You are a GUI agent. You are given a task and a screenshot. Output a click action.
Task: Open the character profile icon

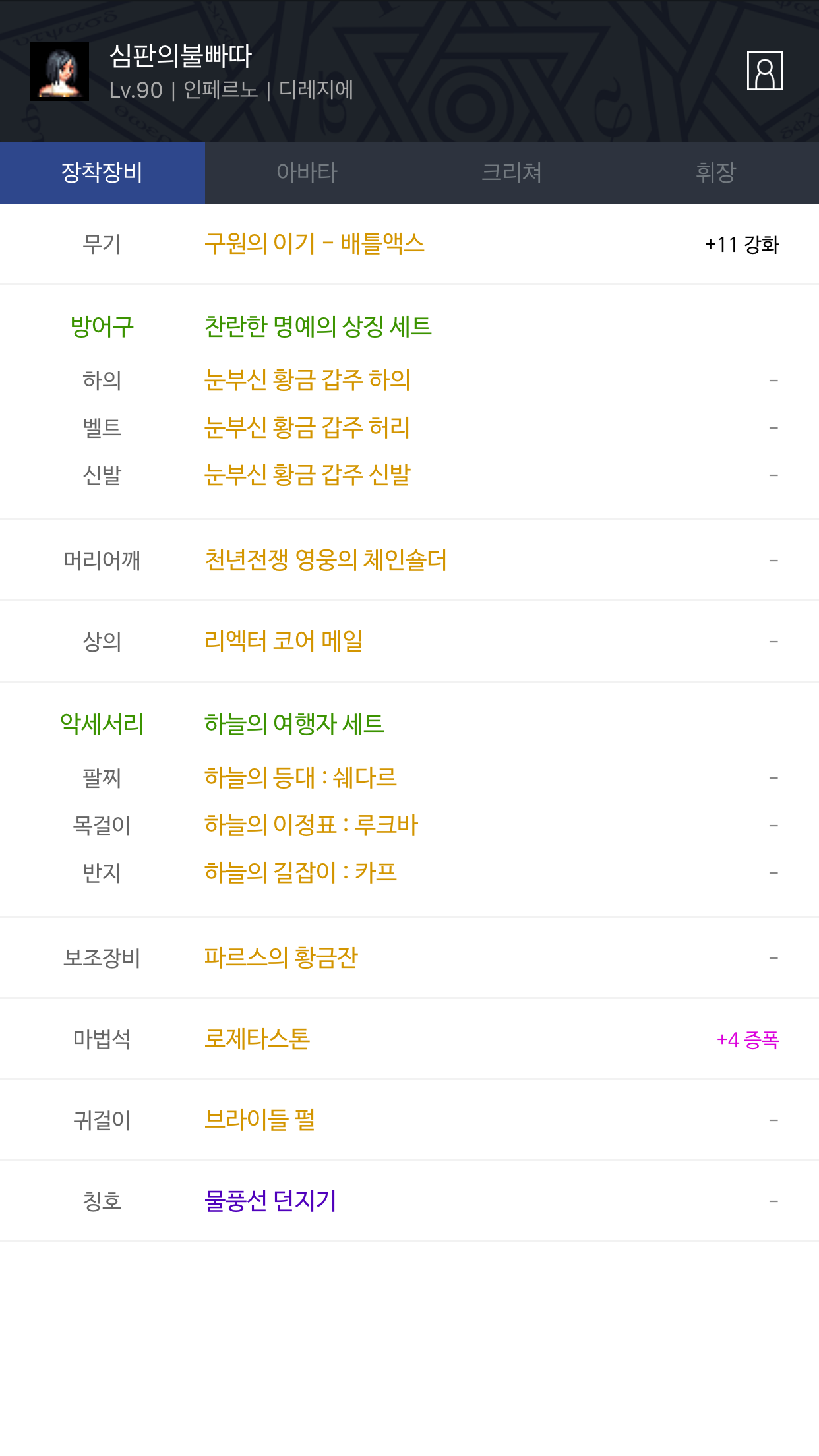point(764,71)
